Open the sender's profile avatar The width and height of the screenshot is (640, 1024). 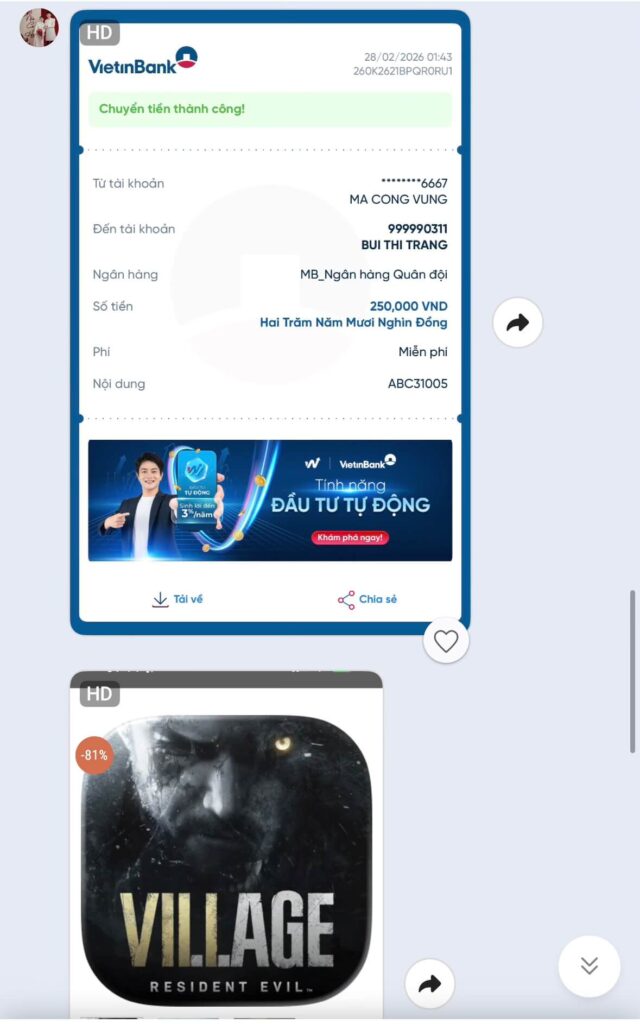(x=40, y=27)
